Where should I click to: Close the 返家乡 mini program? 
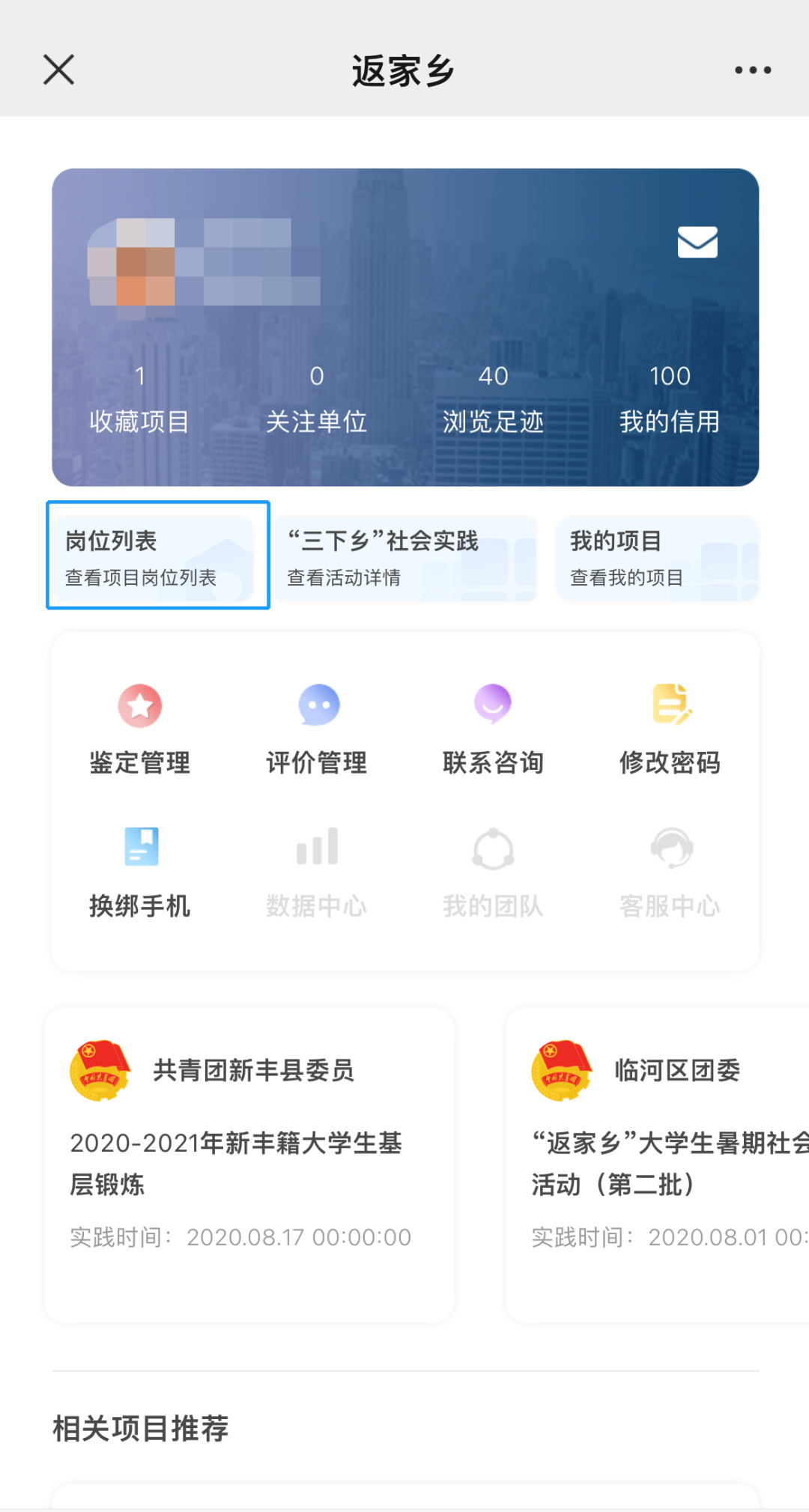(58, 70)
